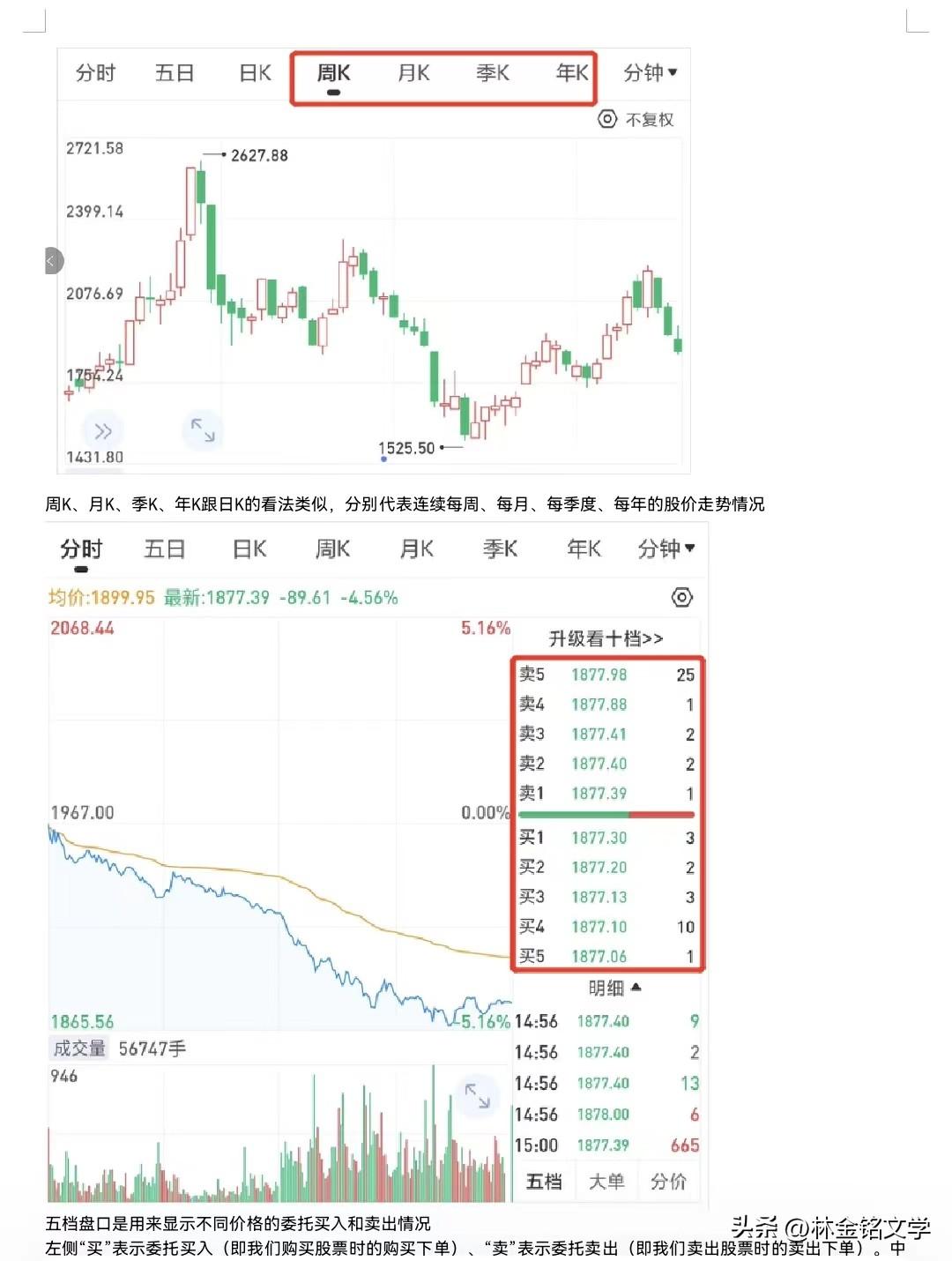The image size is (952, 1261).
Task: Click the fullscreen expand arrows on the weekly chart
Action: (x=203, y=431)
